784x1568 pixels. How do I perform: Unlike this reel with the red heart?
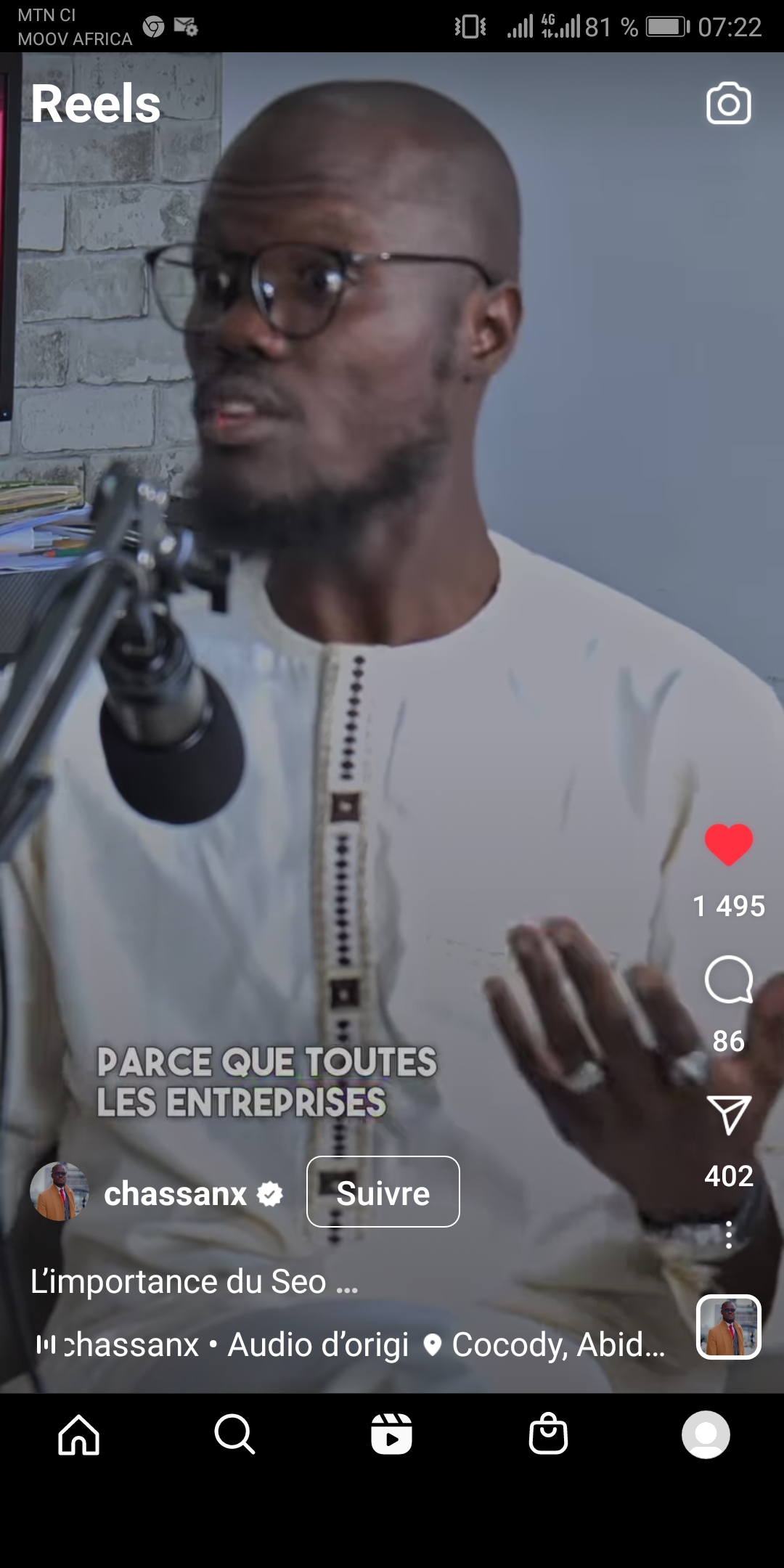click(728, 845)
